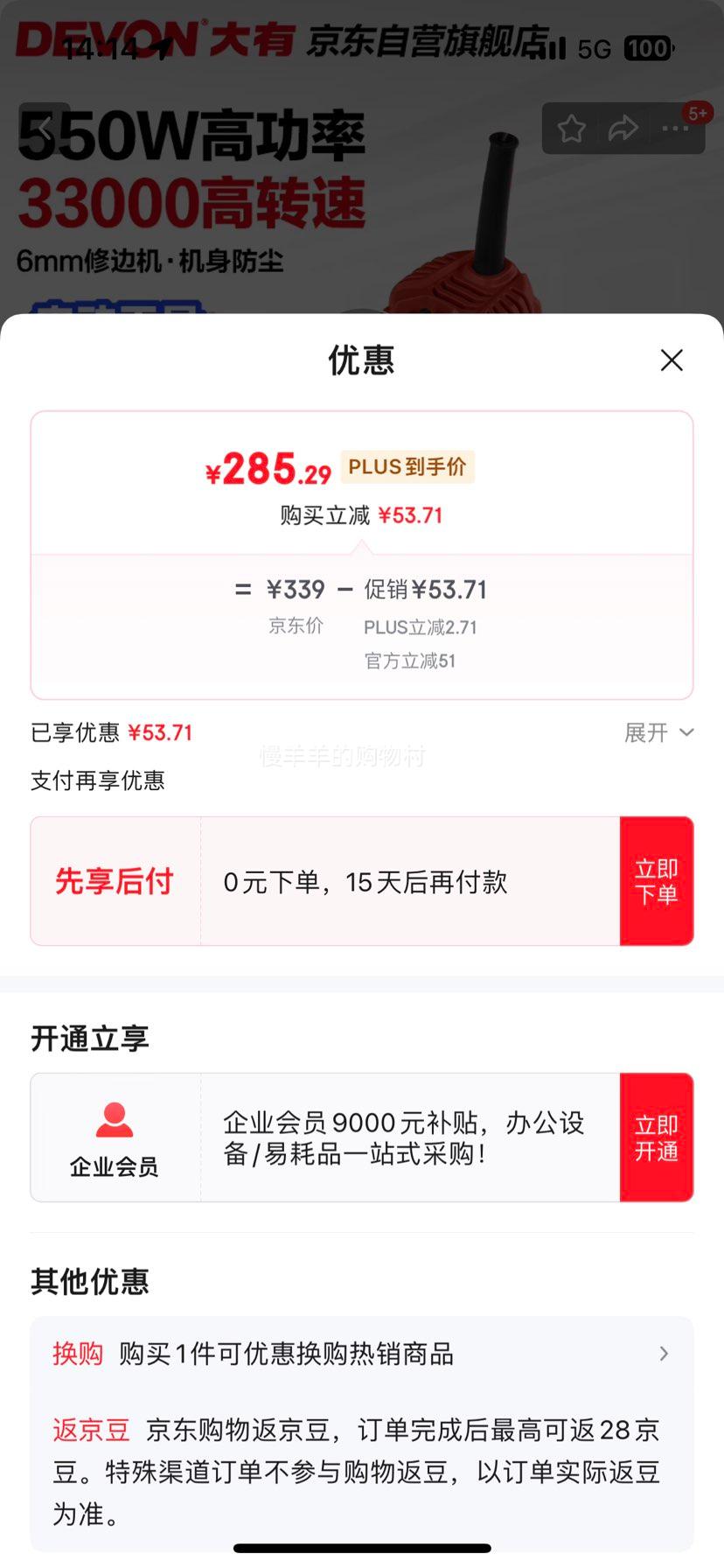Expand the 已享优惠 details via 展开 chevron
This screenshot has height=1568, width=724.
coord(661,732)
